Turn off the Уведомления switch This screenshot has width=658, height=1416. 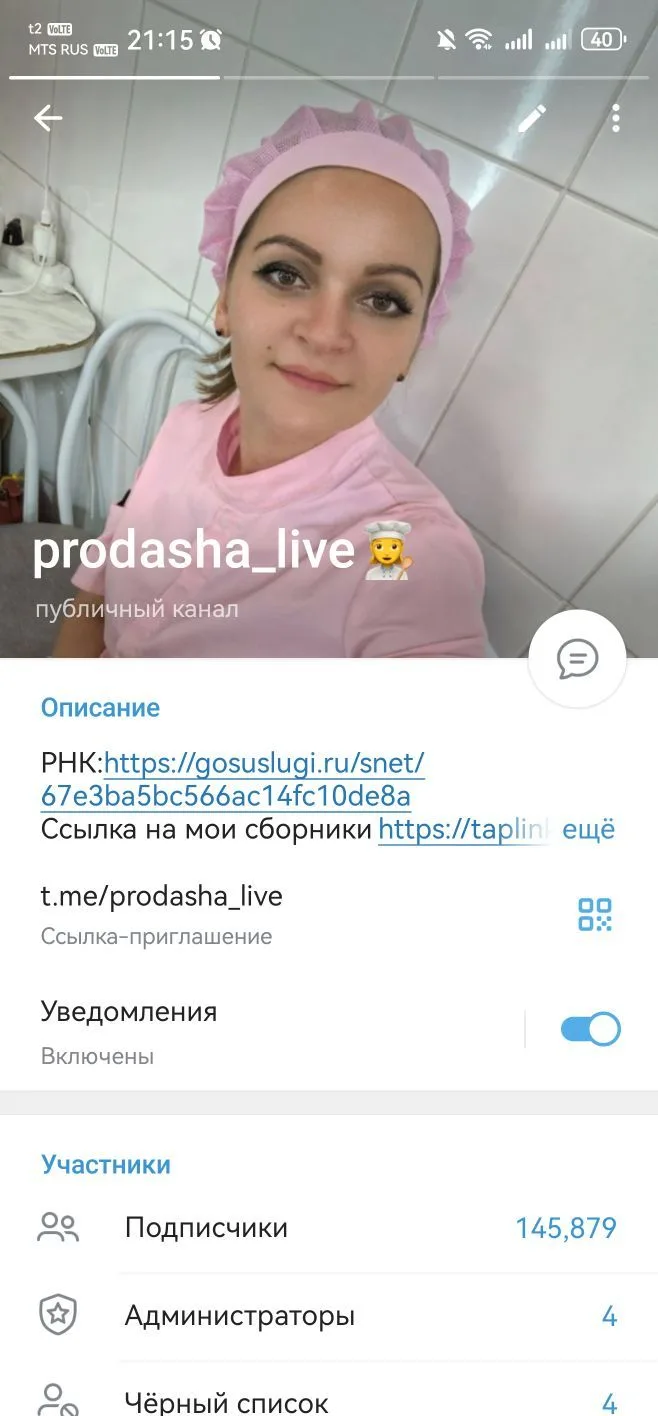click(x=590, y=1029)
